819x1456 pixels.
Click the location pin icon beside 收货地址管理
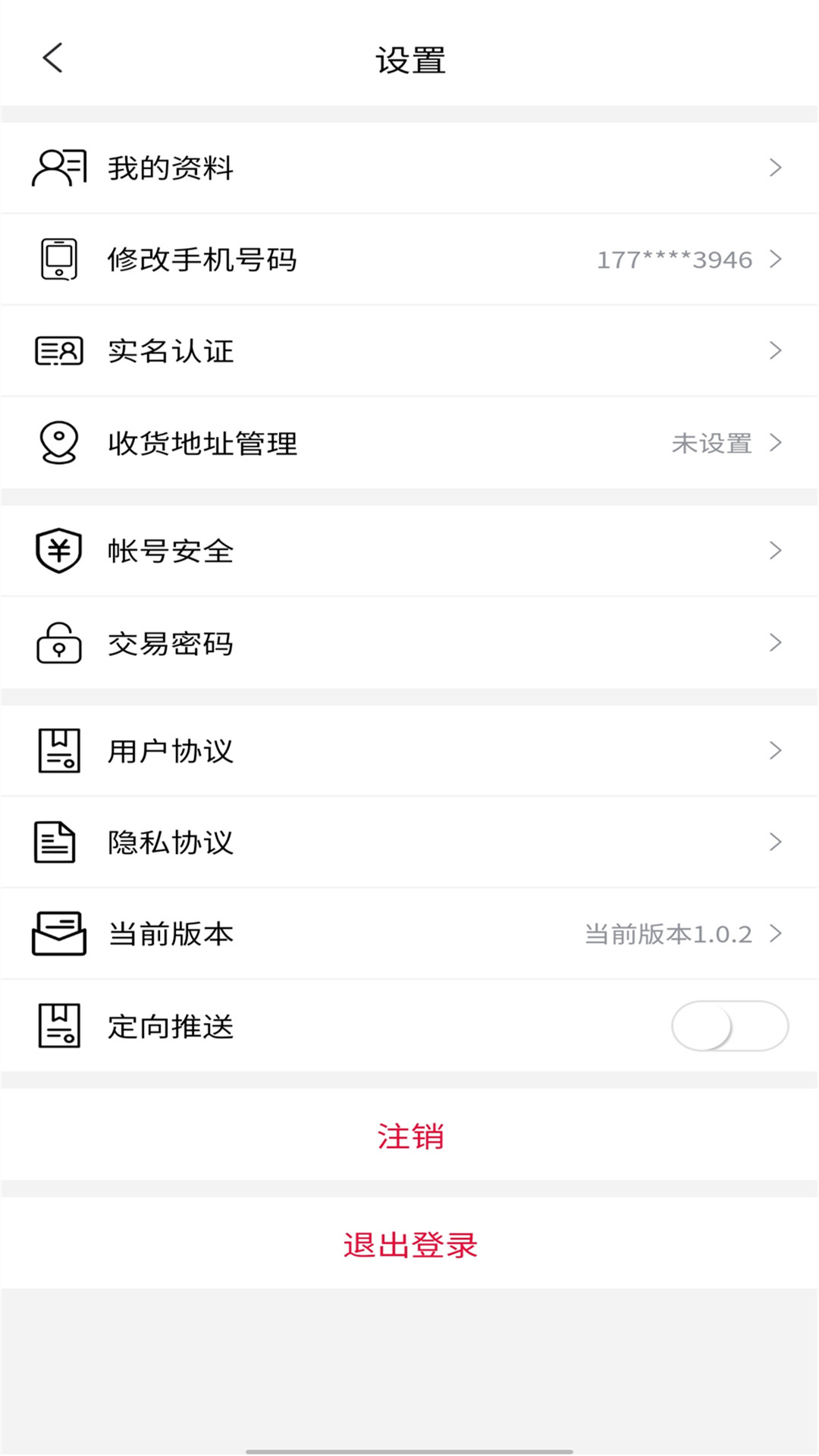58,443
